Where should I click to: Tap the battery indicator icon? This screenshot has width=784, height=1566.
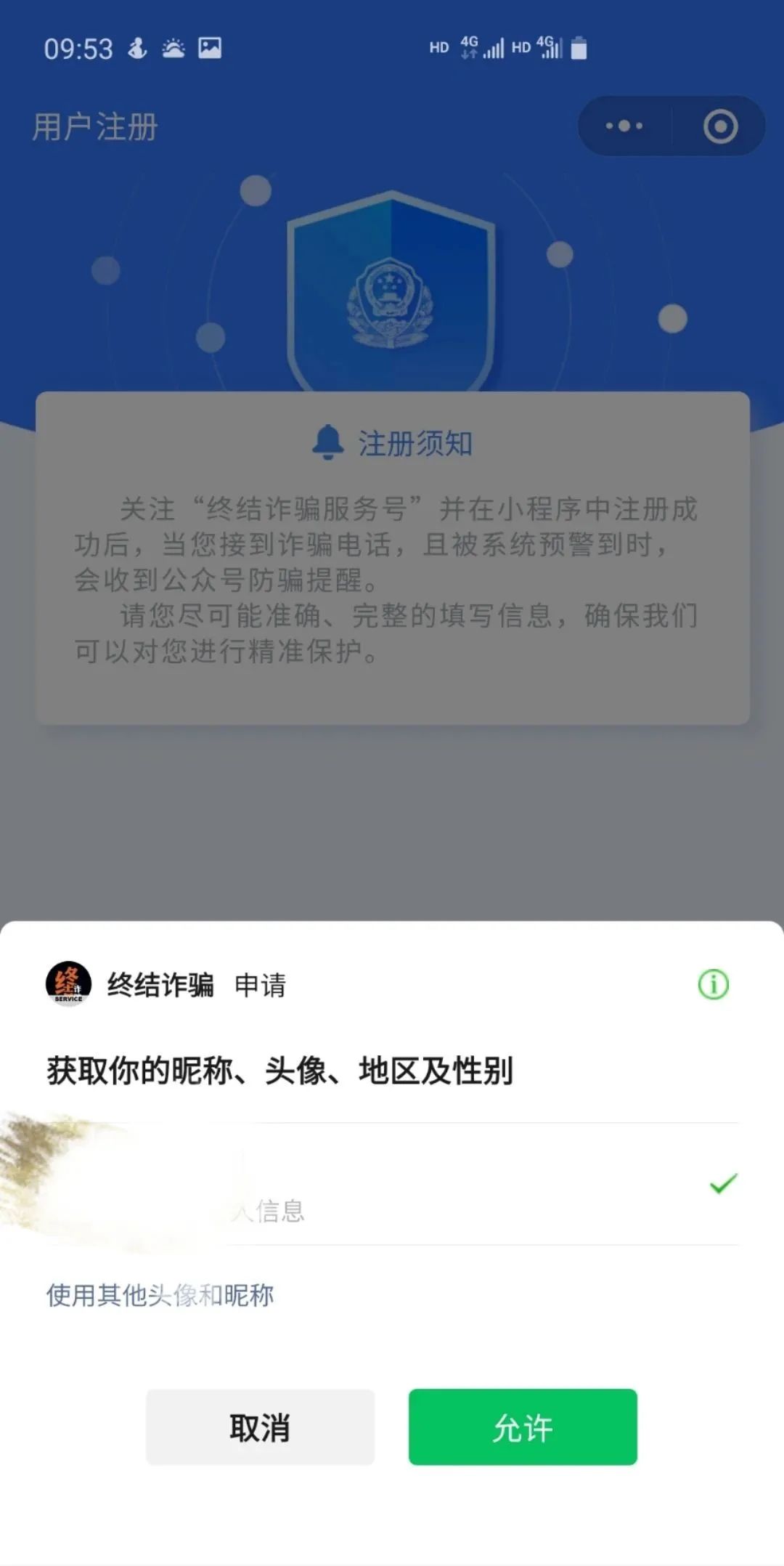(x=577, y=48)
